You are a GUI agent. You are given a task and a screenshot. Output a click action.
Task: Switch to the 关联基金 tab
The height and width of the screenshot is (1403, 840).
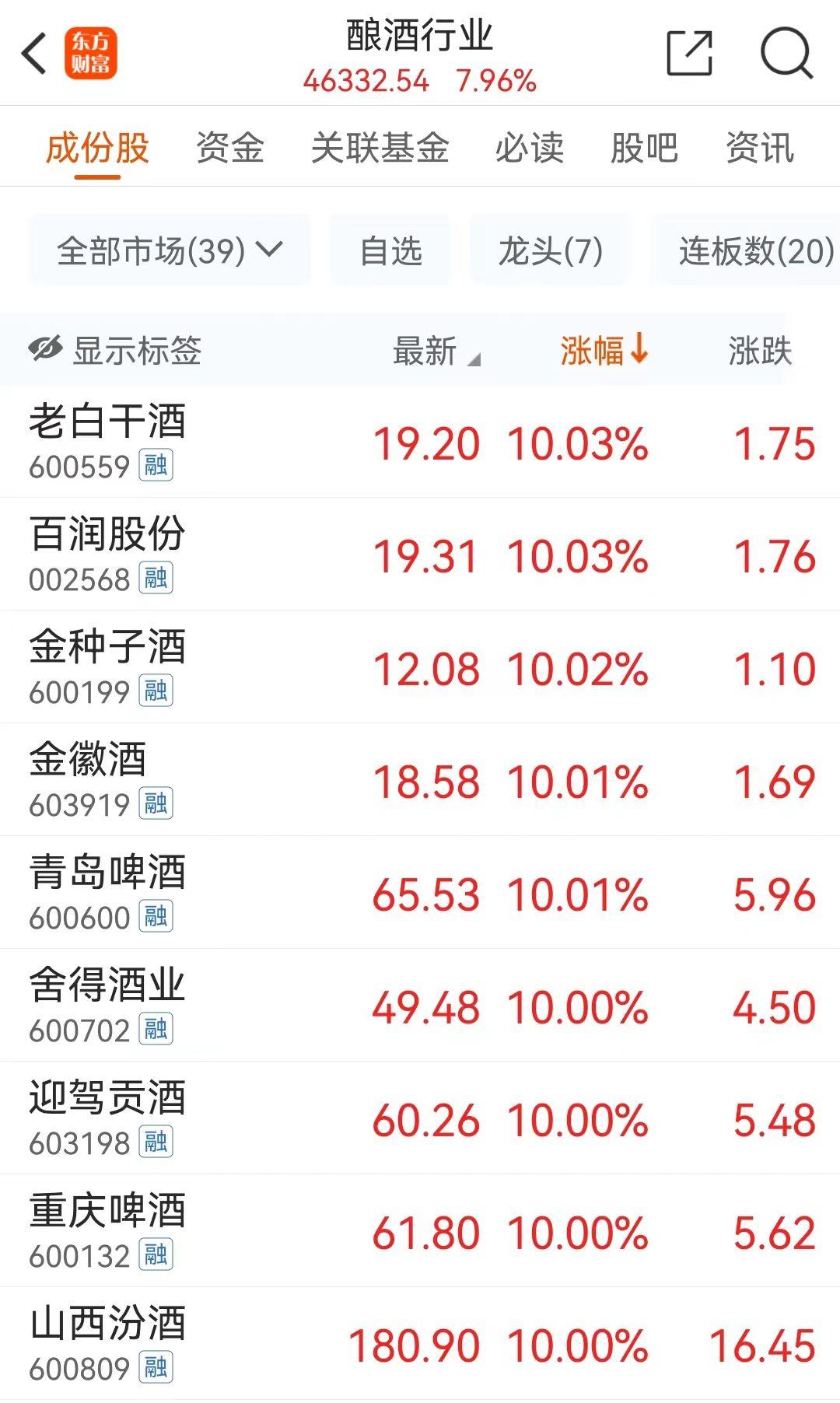[x=380, y=148]
